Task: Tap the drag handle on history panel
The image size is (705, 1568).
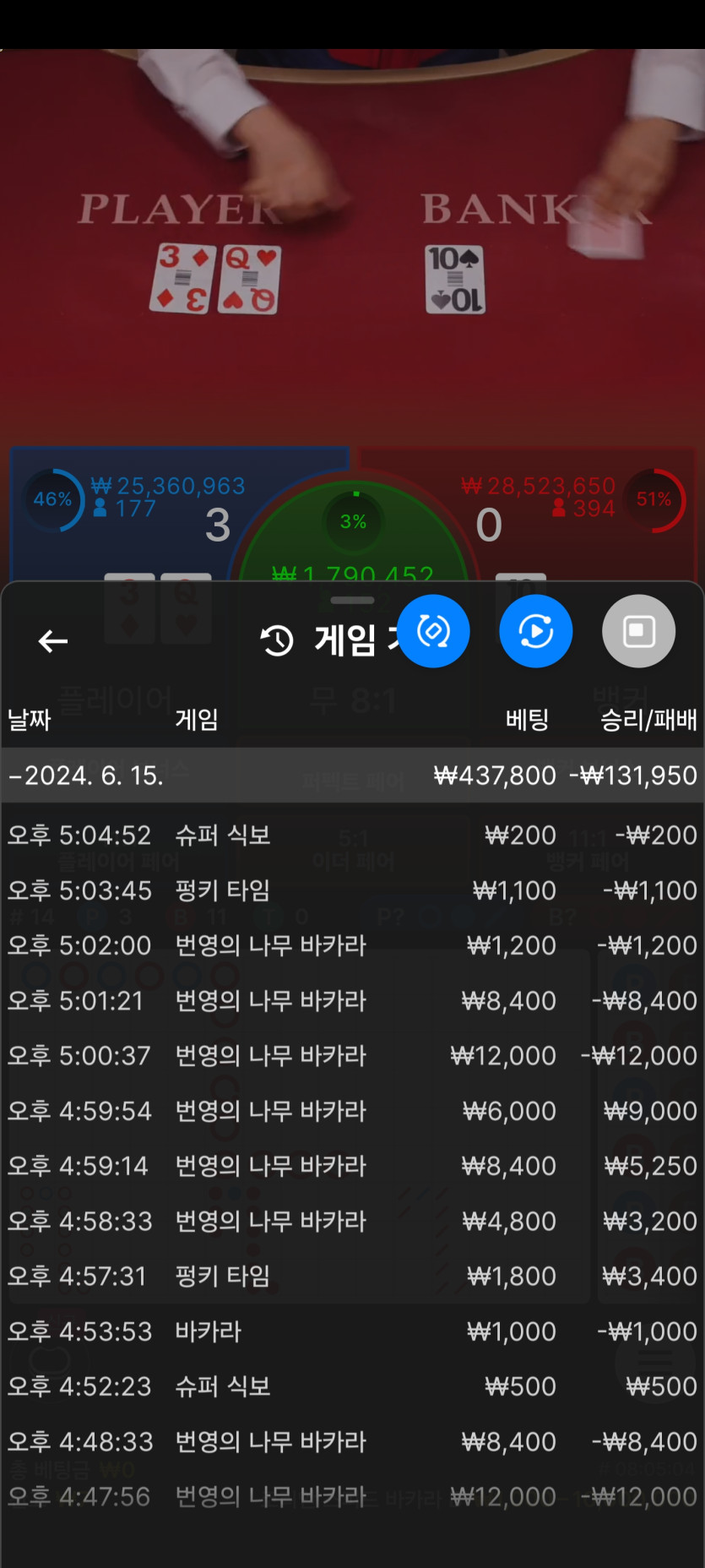Action: tap(352, 601)
